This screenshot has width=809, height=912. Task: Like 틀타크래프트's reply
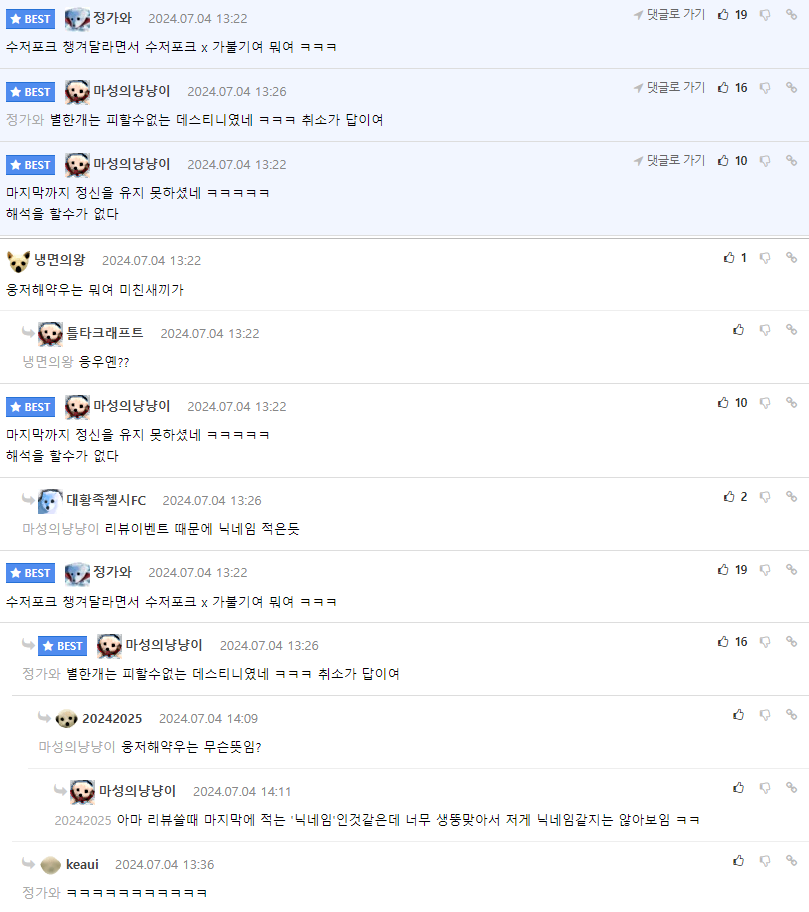tap(739, 330)
